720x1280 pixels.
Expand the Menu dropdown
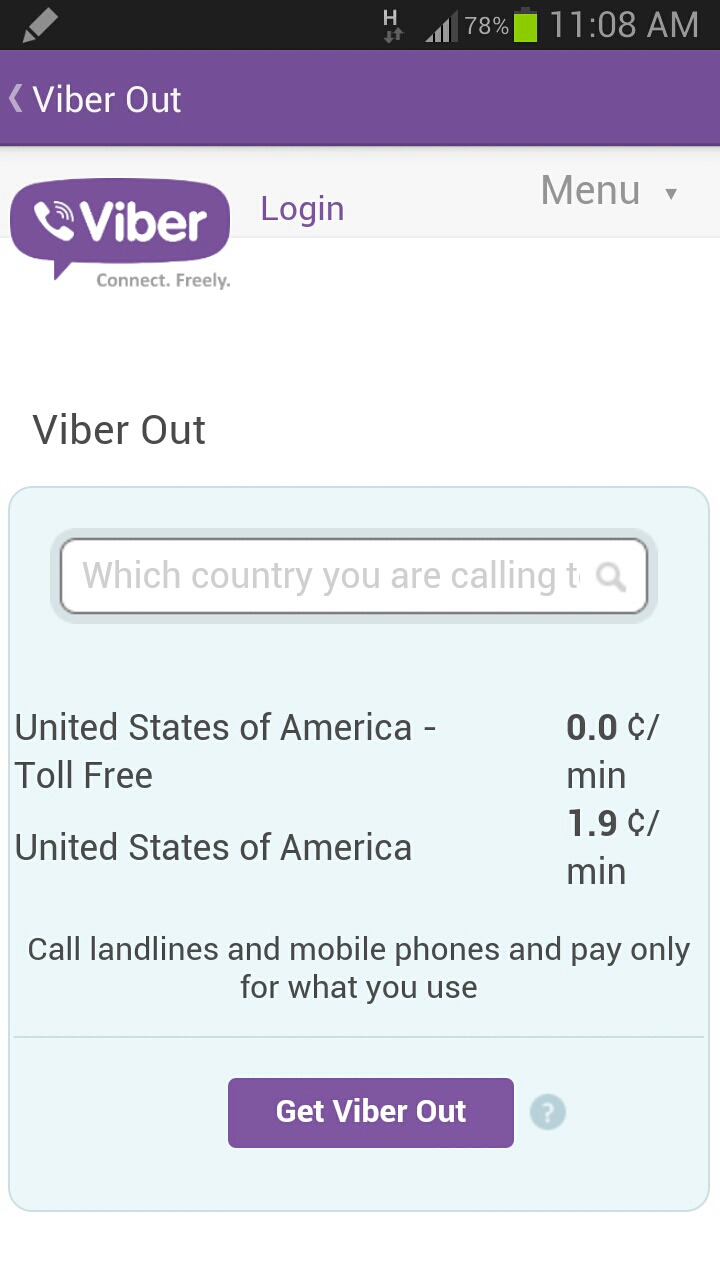[609, 190]
